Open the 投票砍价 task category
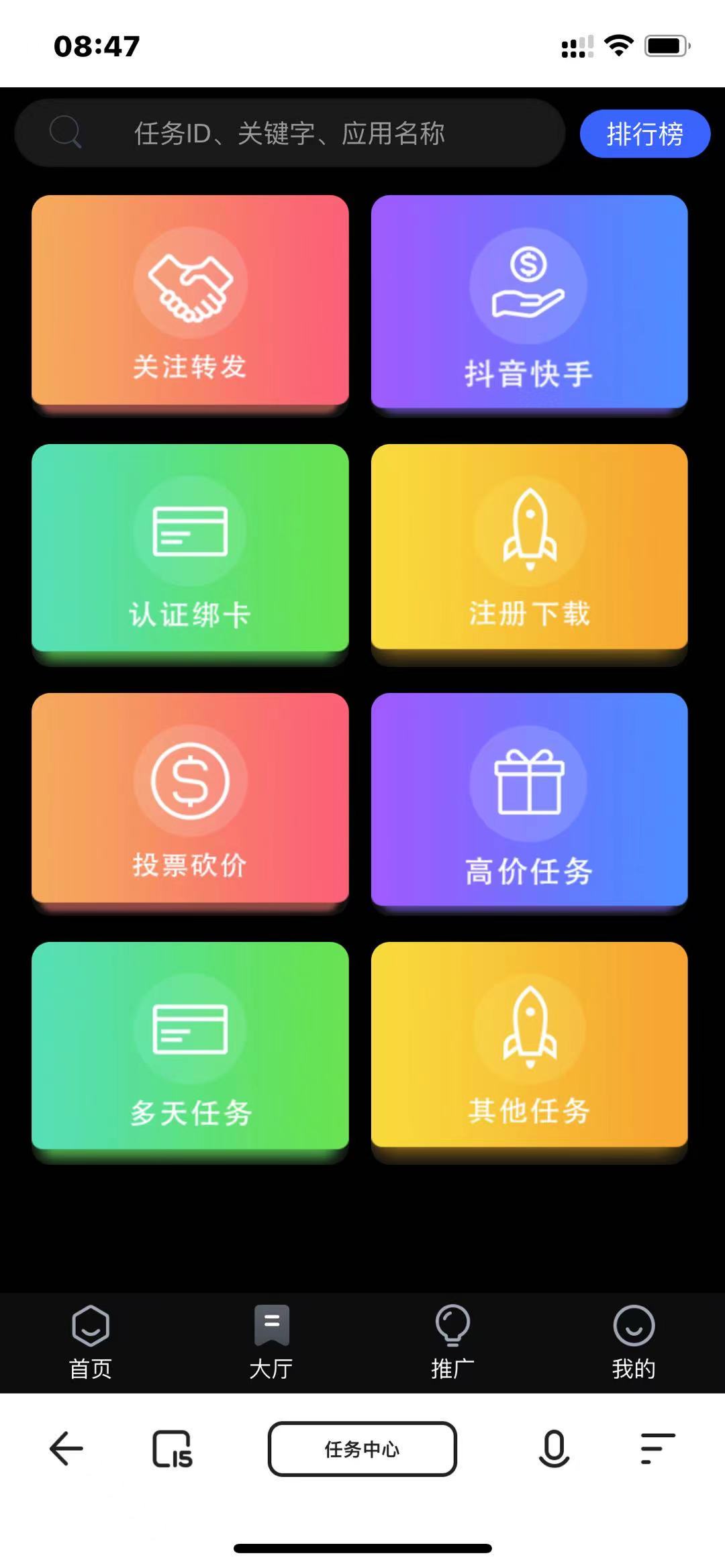Viewport: 725px width, 1568px height. 190,798
